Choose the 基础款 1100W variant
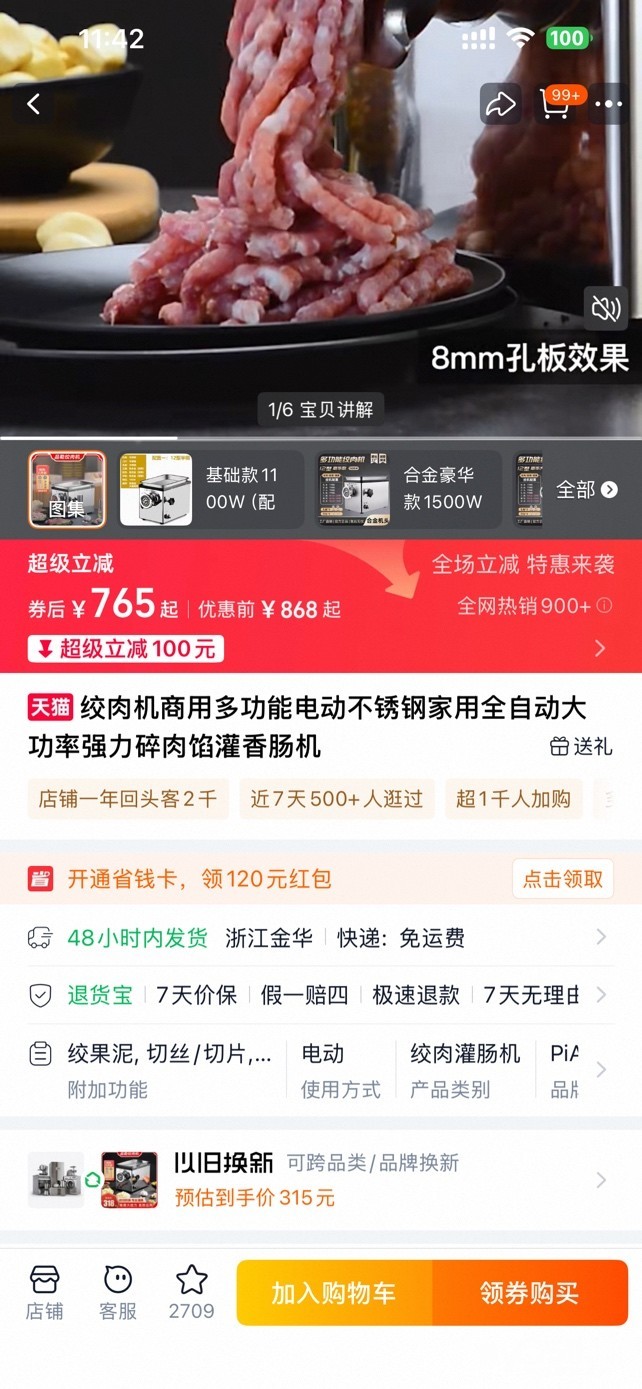The width and height of the screenshot is (642, 1389). [x=211, y=489]
